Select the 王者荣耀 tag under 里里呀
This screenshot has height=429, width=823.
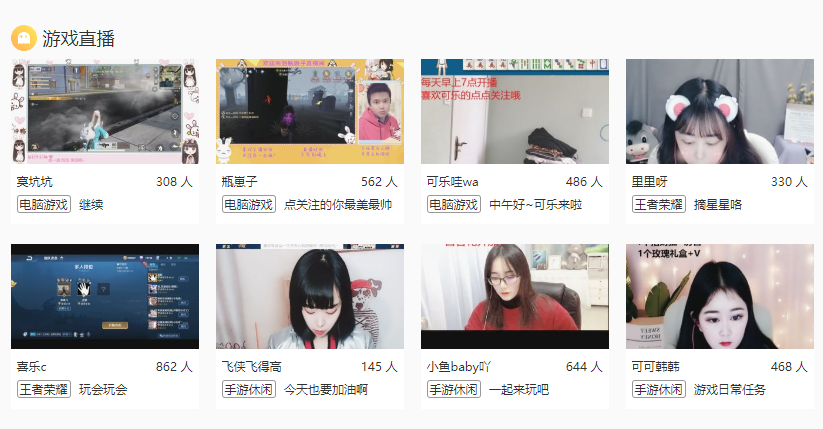658,205
